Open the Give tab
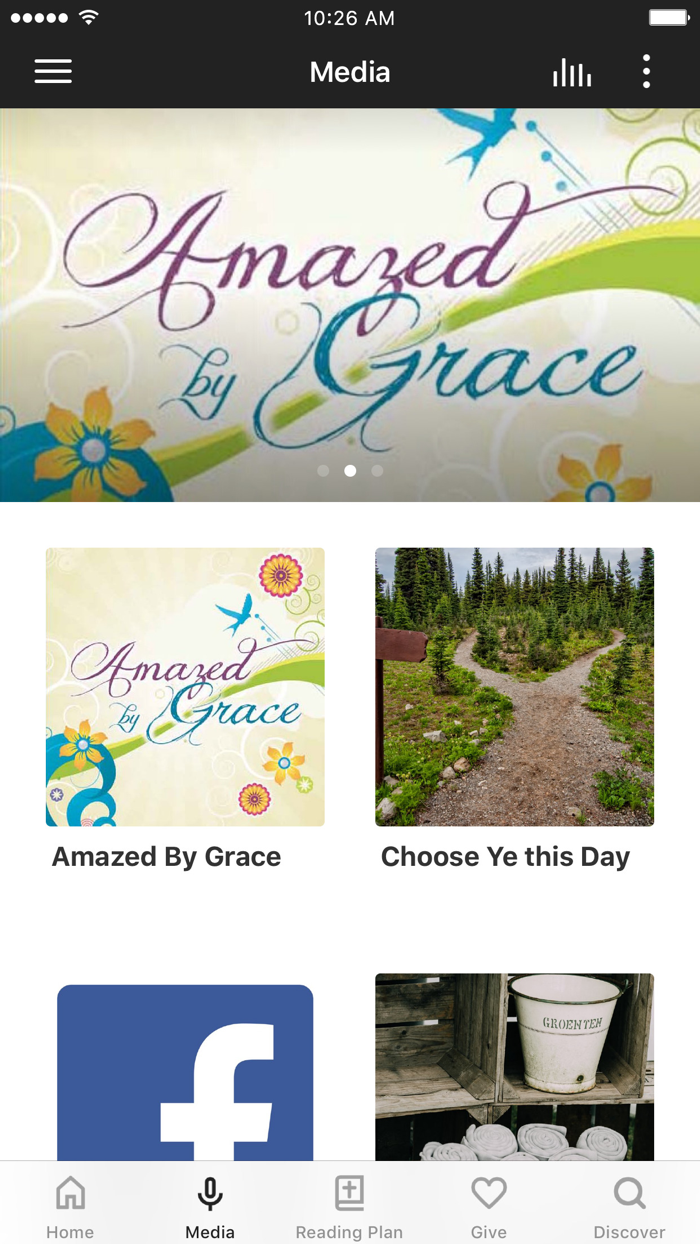The height and width of the screenshot is (1244, 700). click(489, 1207)
